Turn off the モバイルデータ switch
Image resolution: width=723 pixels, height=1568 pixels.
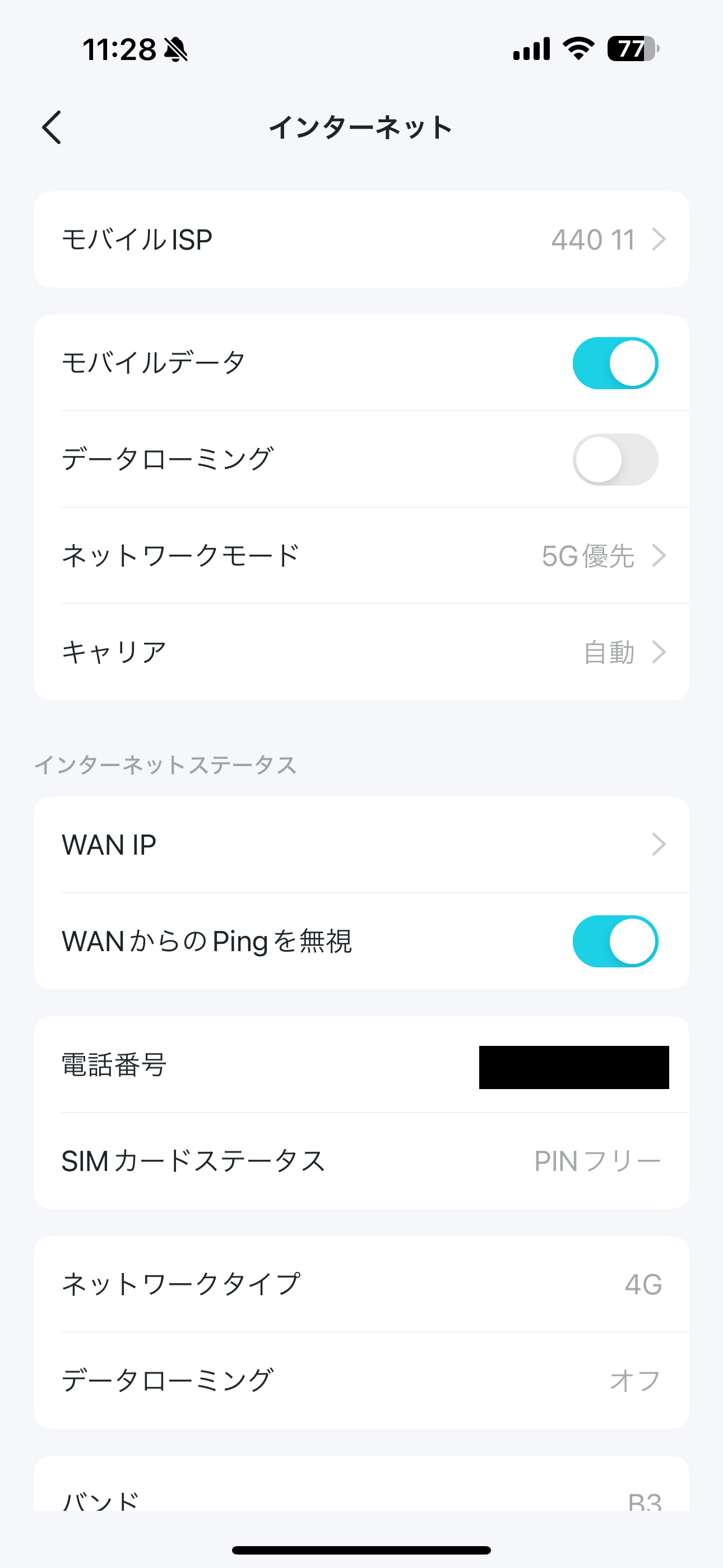[615, 363]
